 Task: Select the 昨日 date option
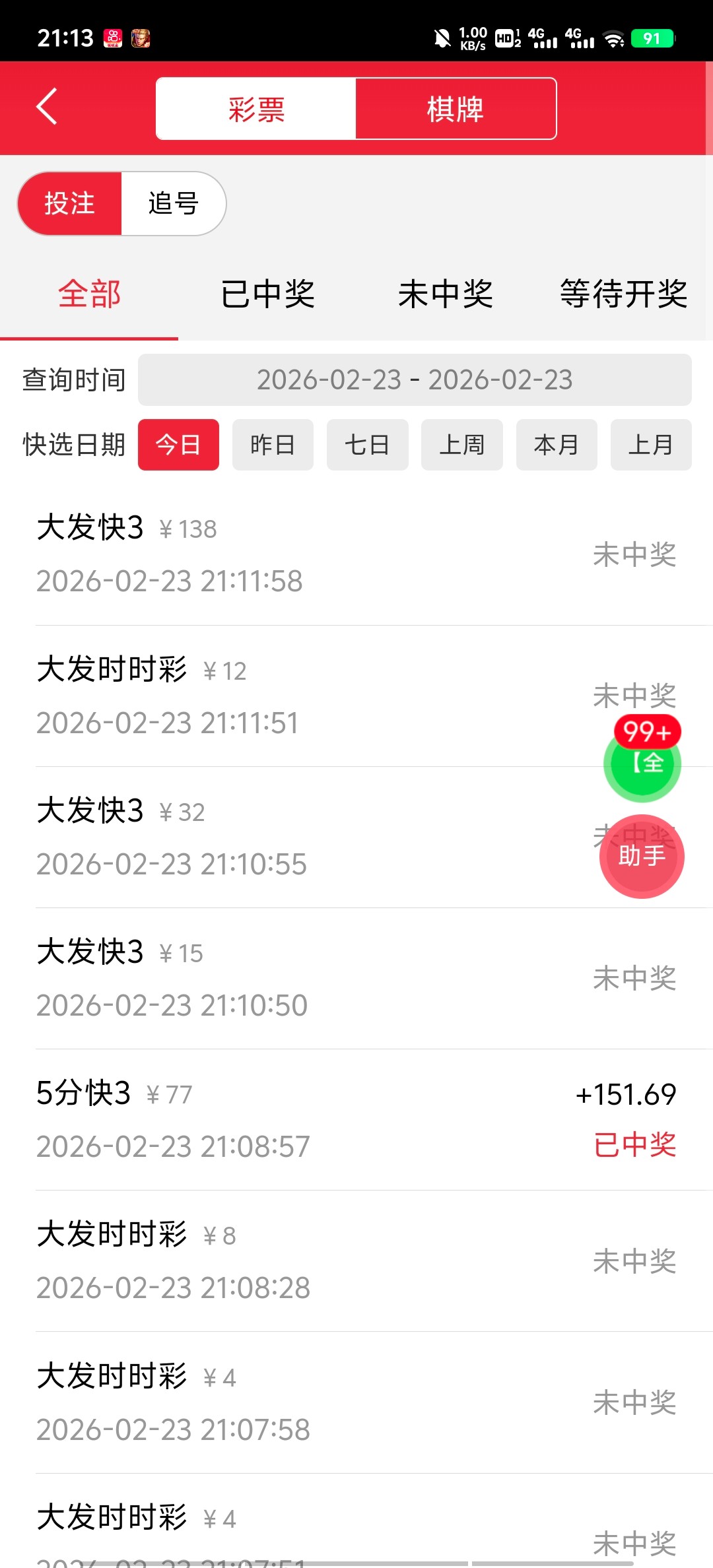coord(273,445)
